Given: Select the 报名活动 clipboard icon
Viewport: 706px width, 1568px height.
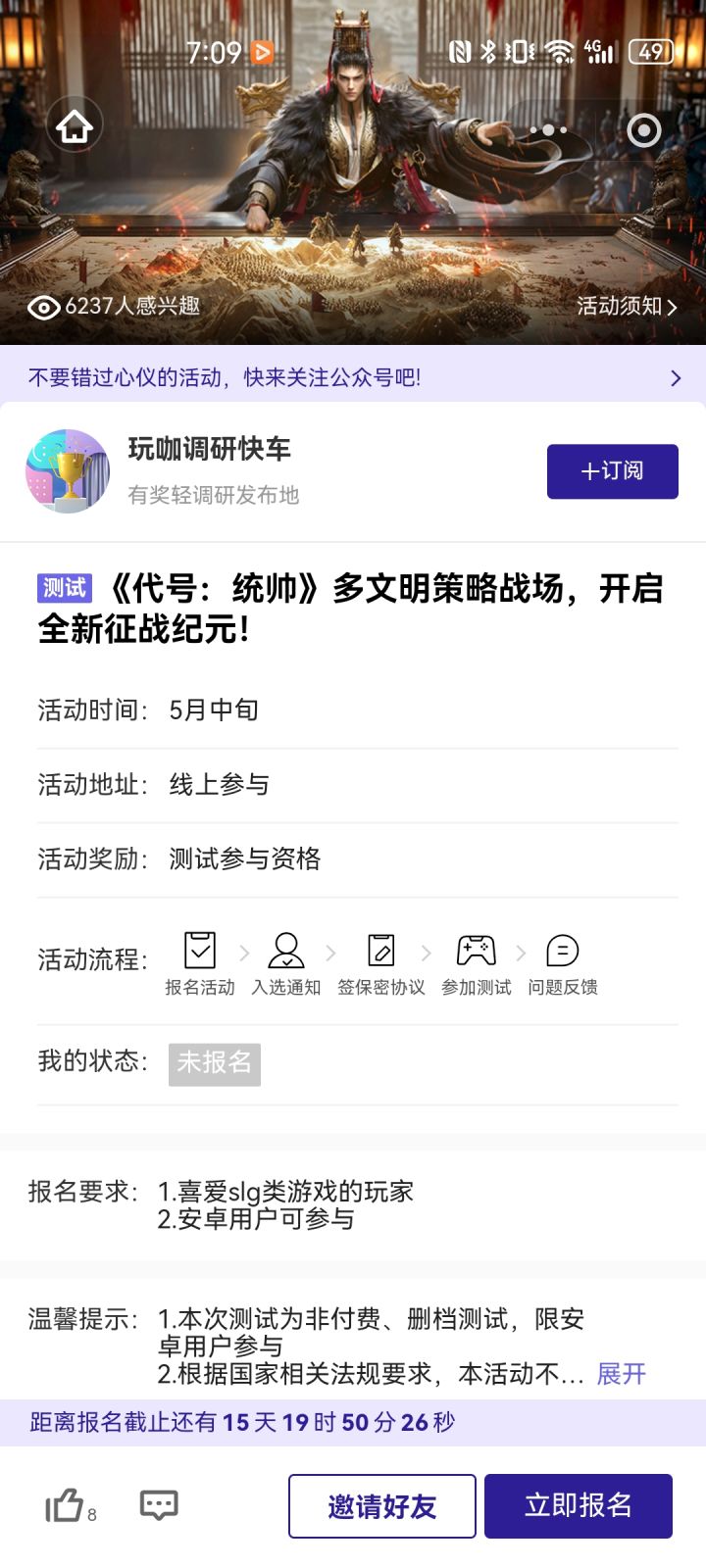Looking at the screenshot, I should pyautogui.click(x=199, y=949).
